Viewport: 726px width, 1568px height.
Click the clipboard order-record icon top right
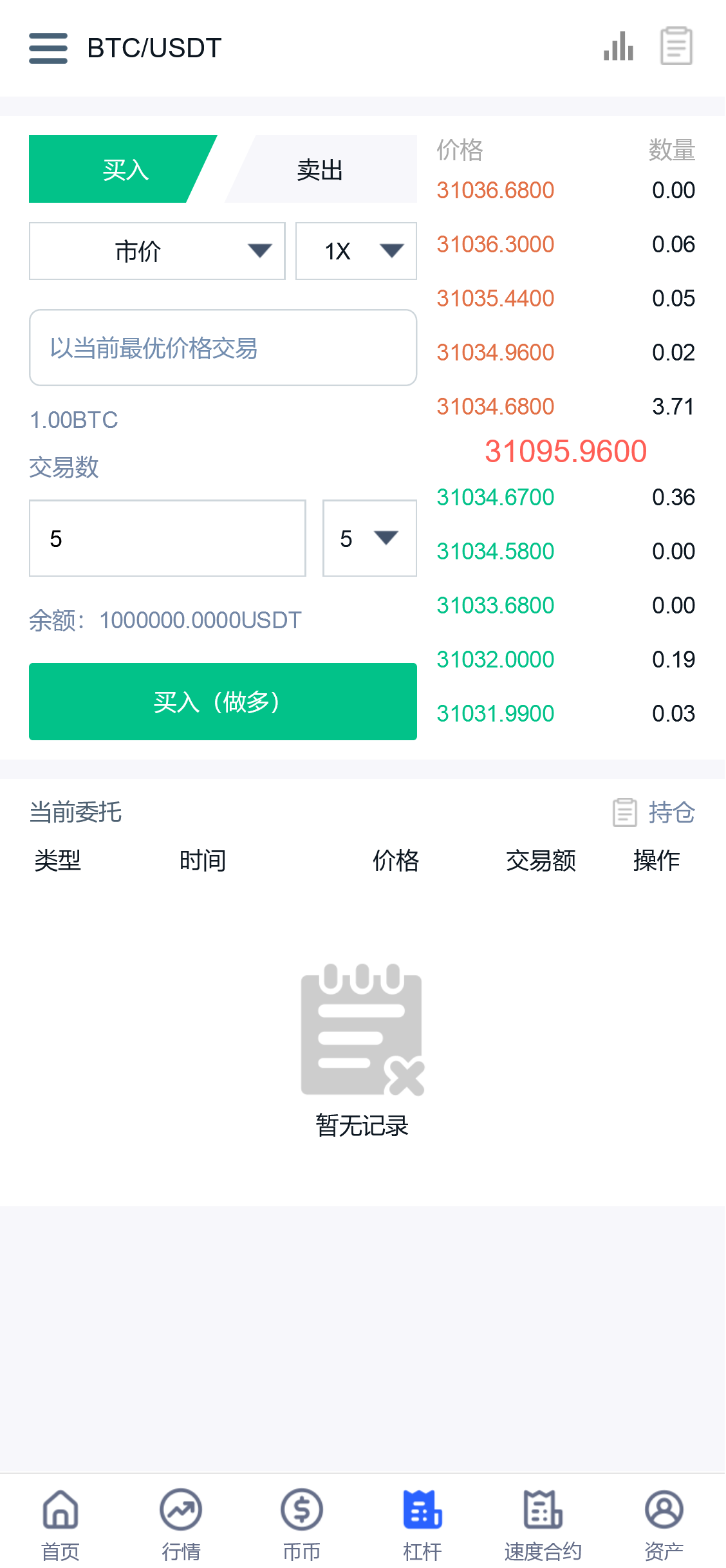[676, 46]
